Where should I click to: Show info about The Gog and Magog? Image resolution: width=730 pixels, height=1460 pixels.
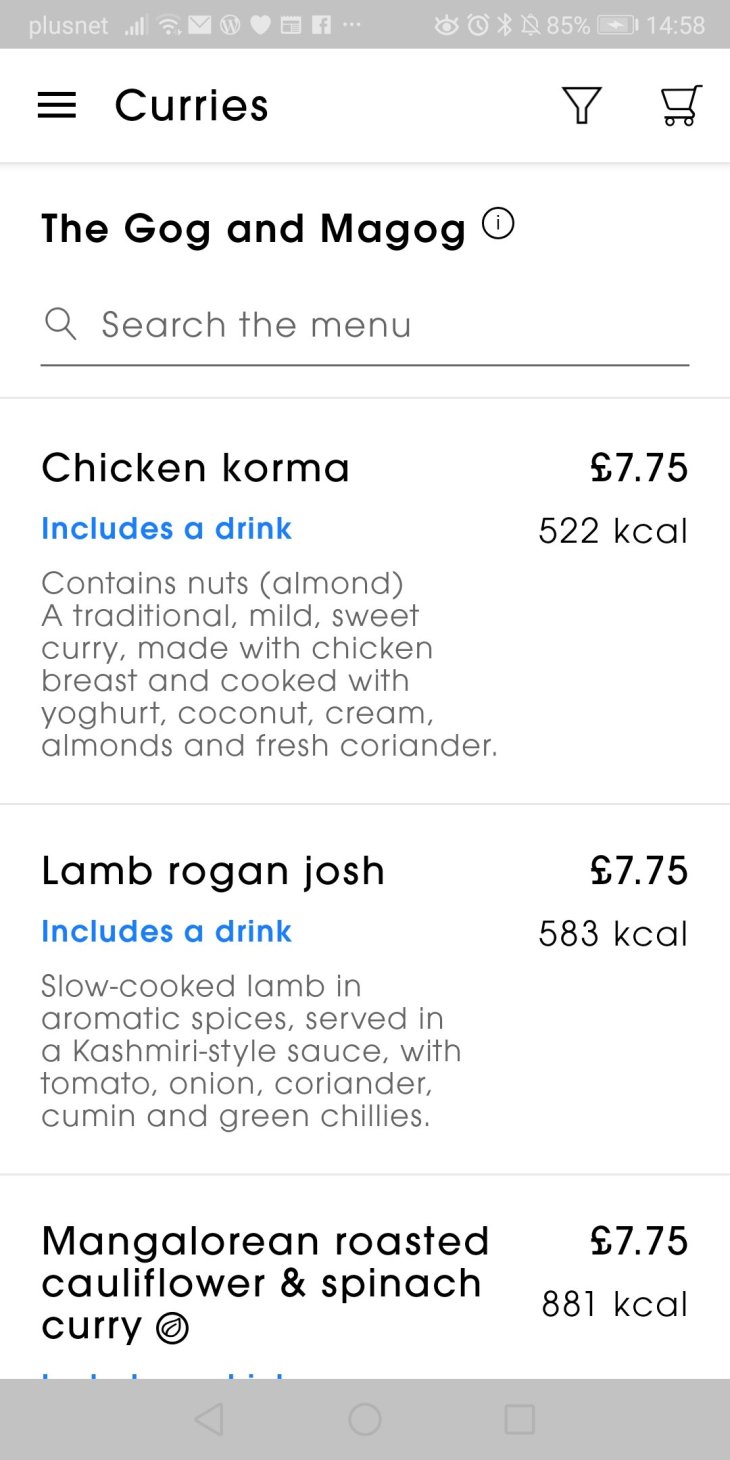click(498, 225)
